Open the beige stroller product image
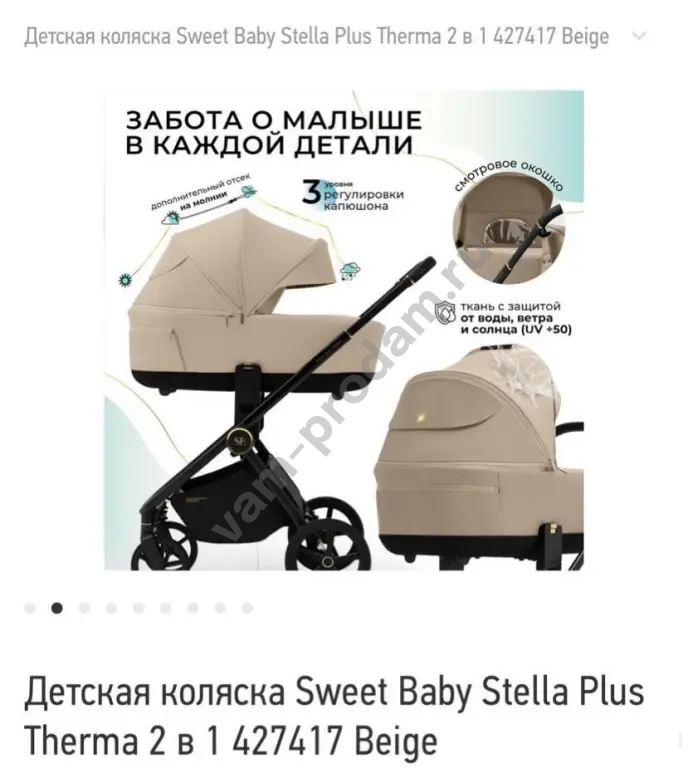Viewport: 688px width, 768px height. tap(344, 330)
